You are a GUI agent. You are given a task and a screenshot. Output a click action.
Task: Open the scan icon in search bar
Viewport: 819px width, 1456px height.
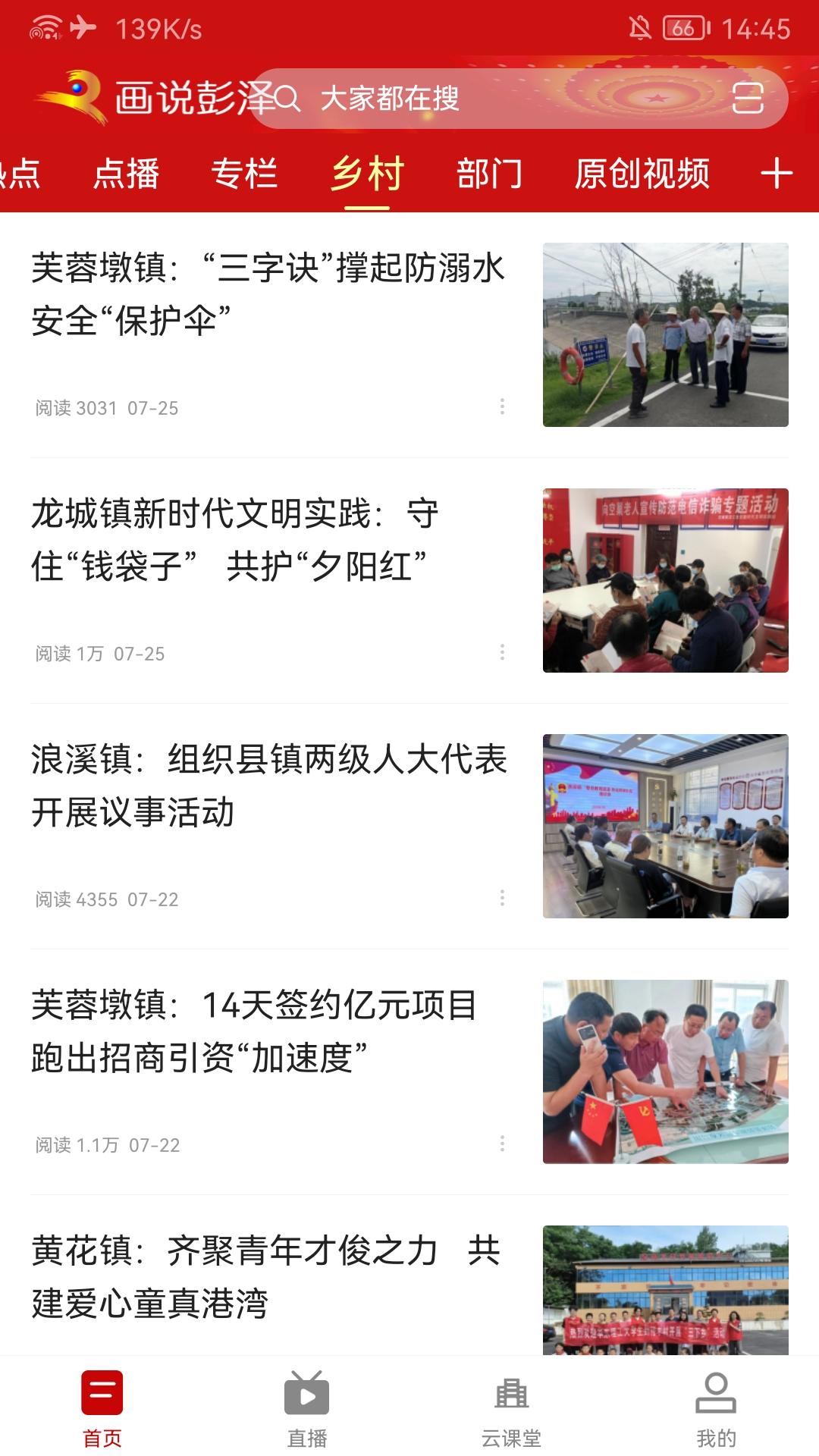[x=748, y=99]
